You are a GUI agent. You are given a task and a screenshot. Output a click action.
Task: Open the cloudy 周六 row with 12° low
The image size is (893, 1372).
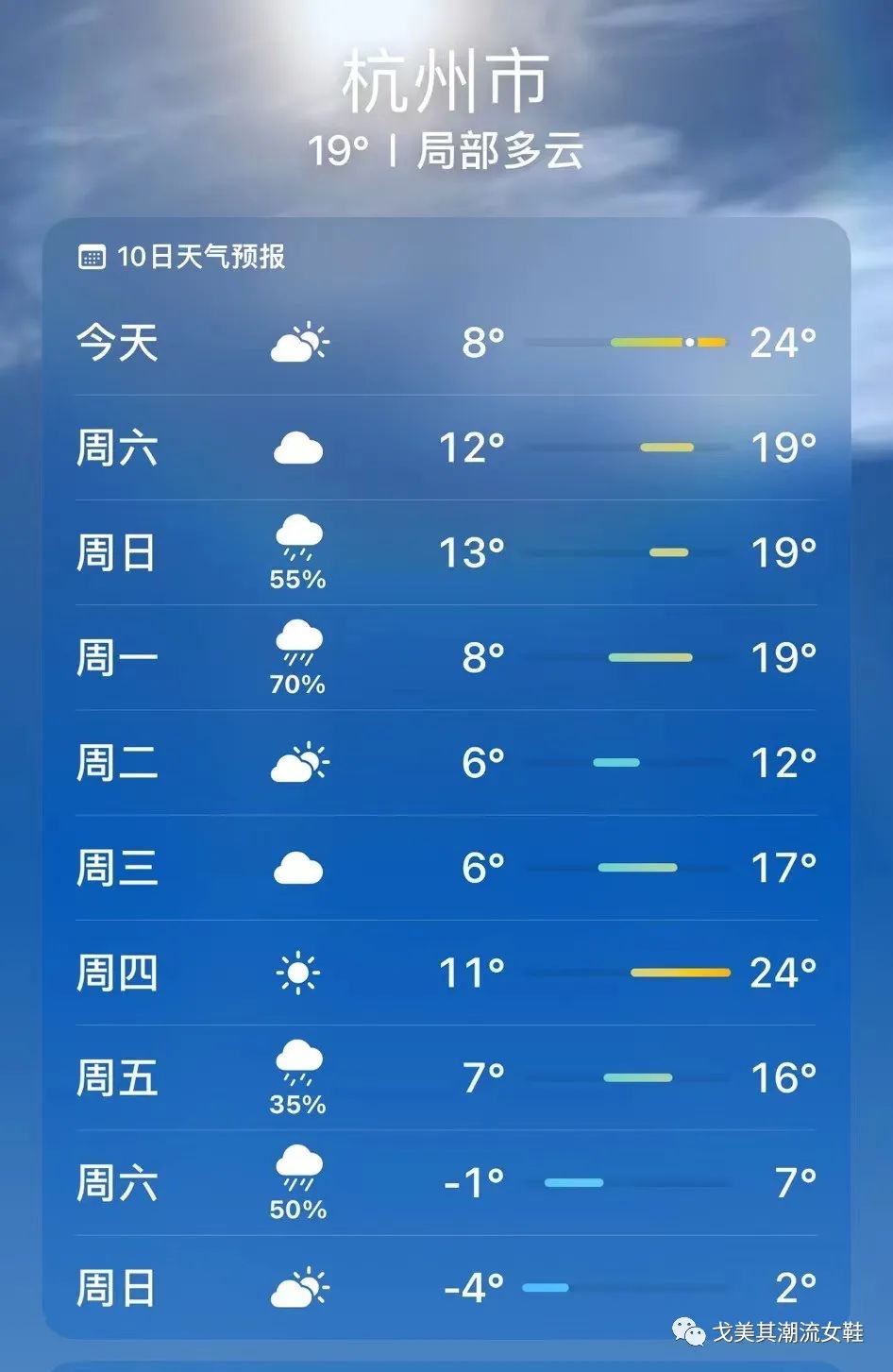446,448
